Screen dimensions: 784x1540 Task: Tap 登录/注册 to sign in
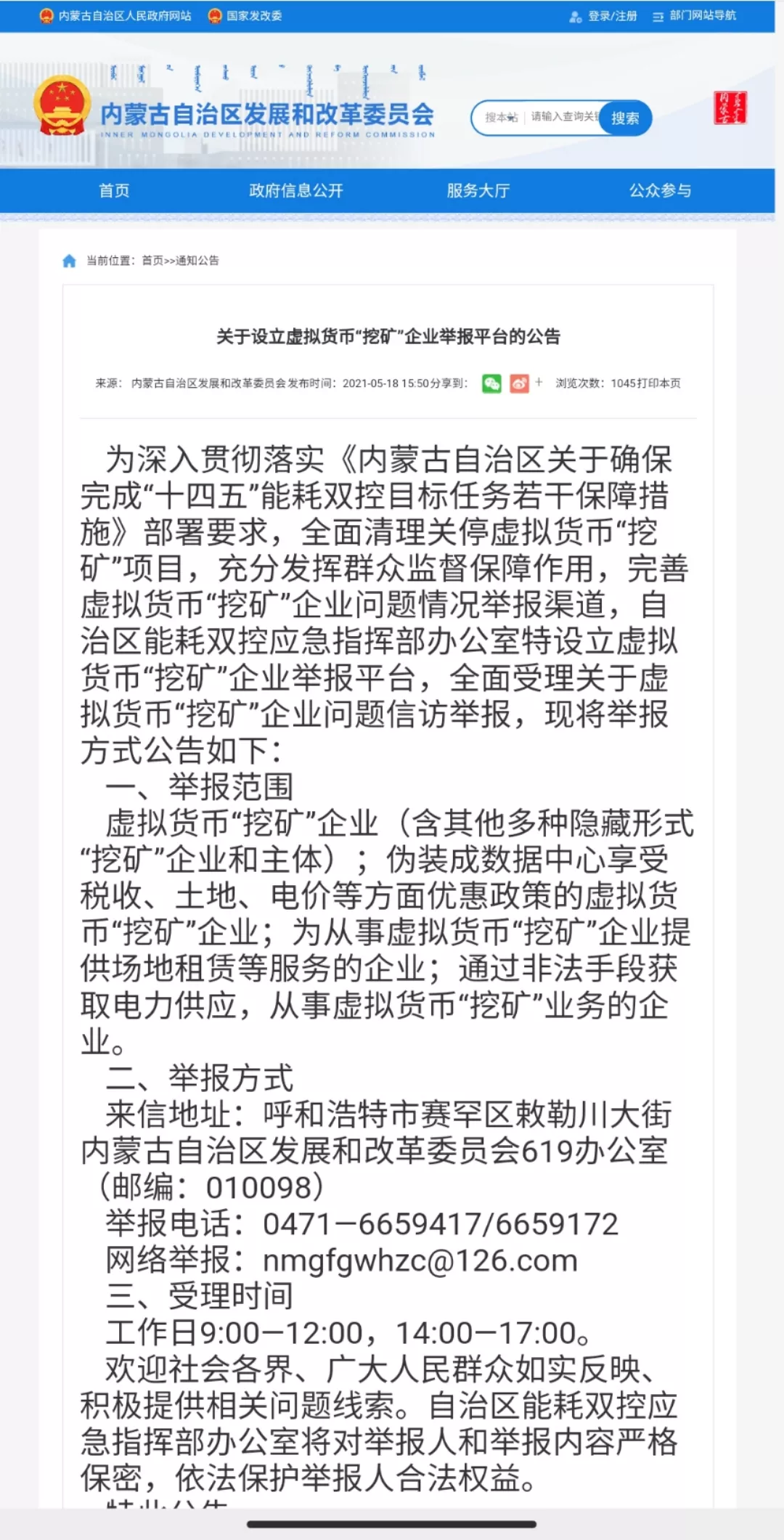(x=612, y=16)
